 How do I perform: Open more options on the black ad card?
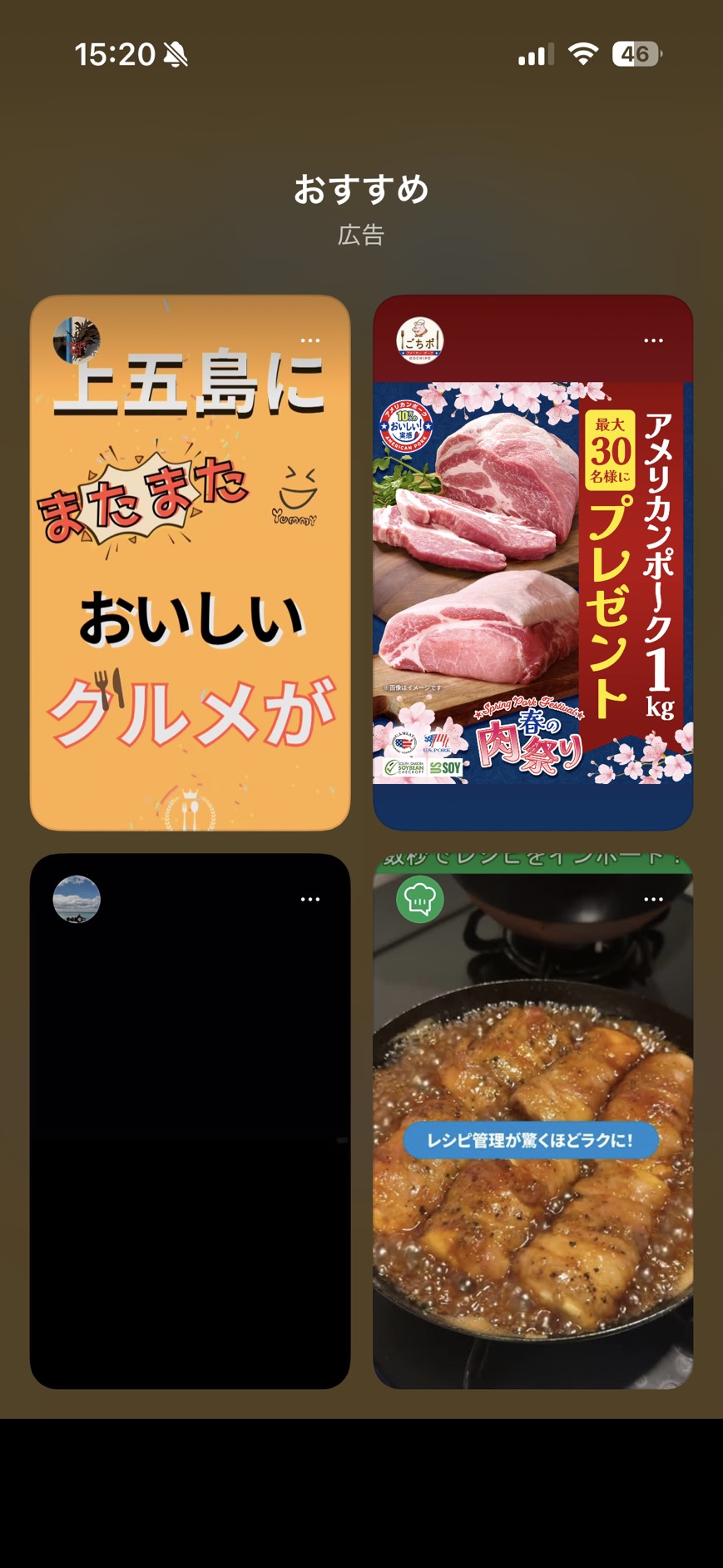tap(310, 899)
